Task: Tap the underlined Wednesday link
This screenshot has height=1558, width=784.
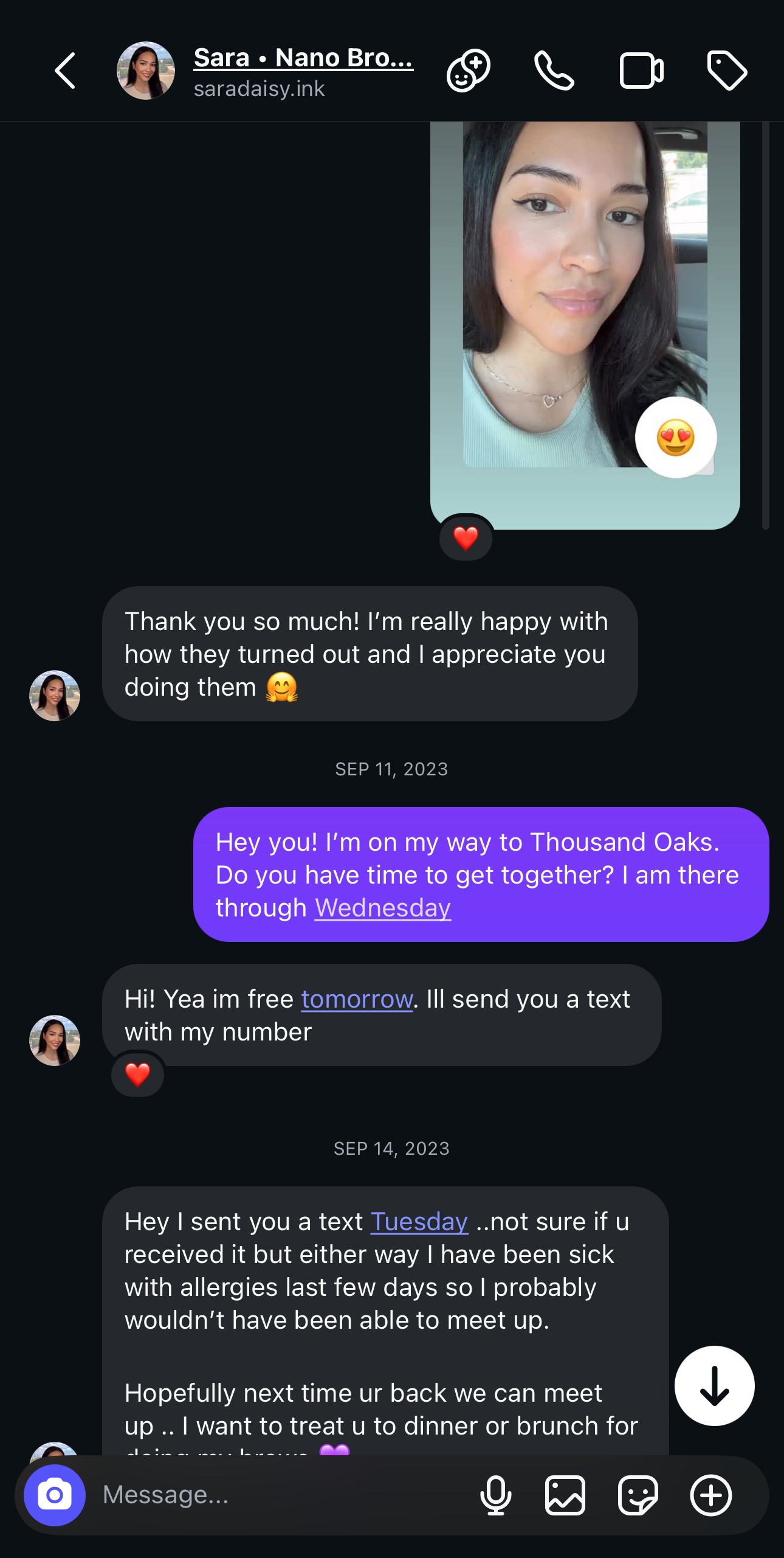Action: click(382, 908)
